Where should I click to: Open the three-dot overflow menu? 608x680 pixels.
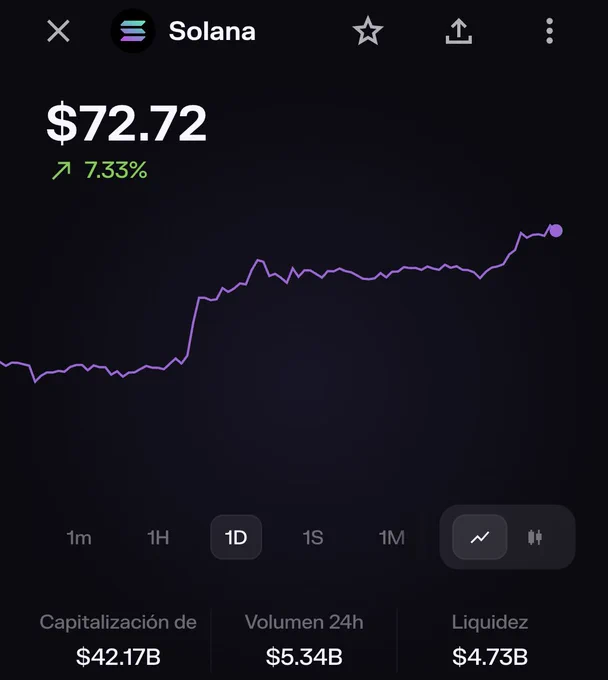pos(549,31)
